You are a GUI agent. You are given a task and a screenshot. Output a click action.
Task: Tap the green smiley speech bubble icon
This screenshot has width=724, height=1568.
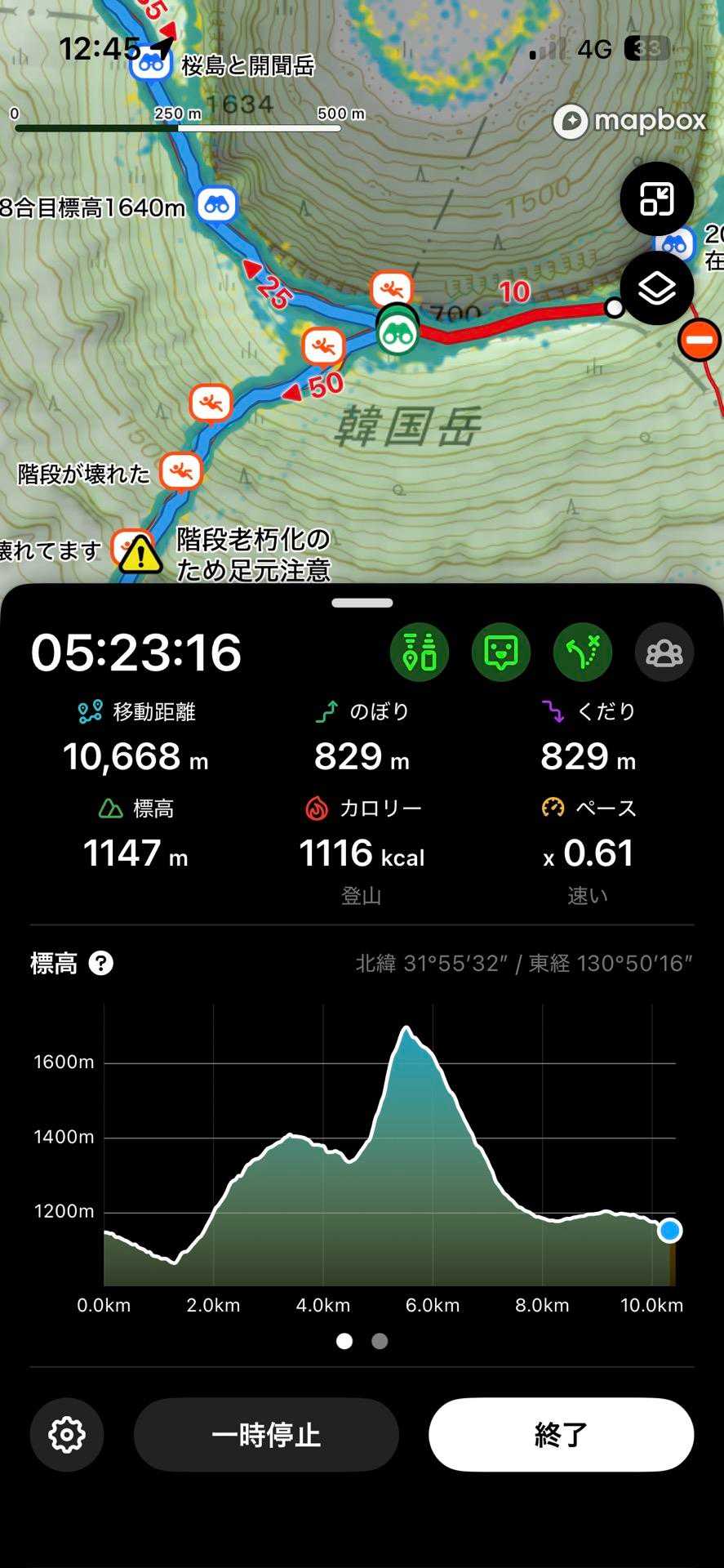tap(501, 653)
